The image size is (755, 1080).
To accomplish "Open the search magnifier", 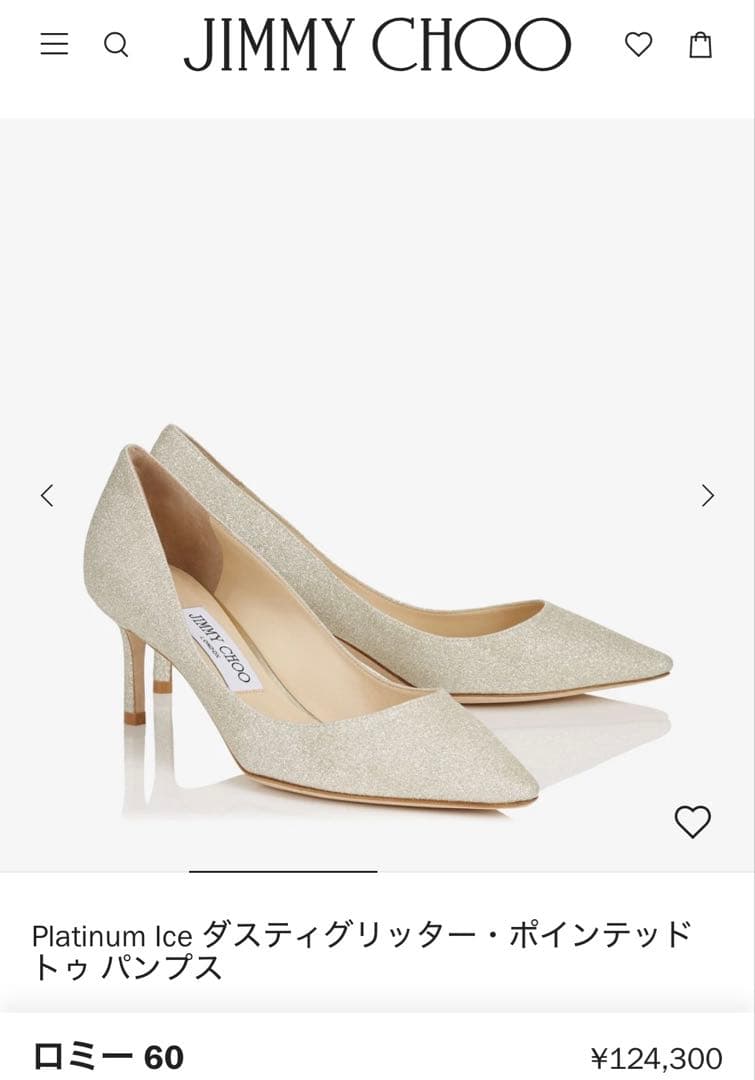I will 116,44.
